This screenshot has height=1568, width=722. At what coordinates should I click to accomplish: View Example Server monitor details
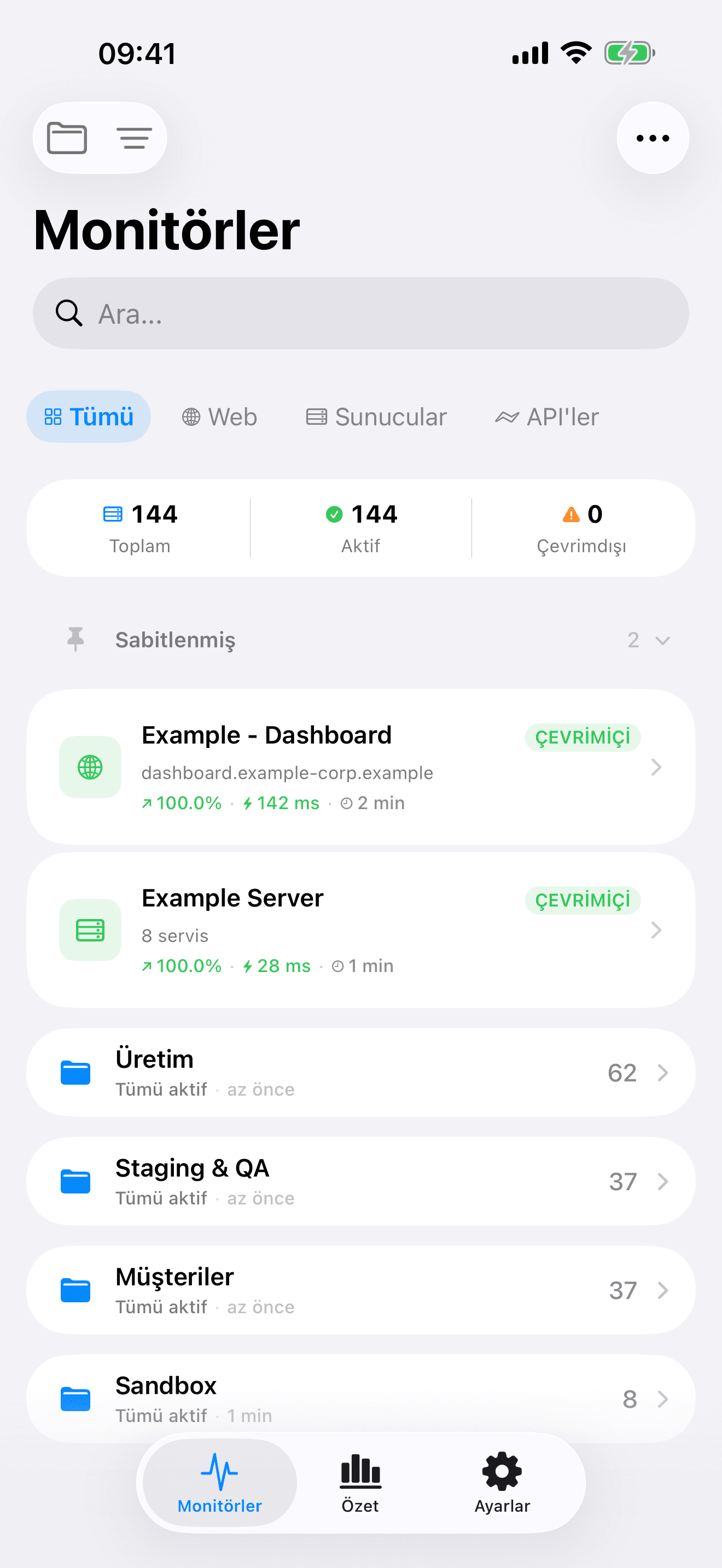pos(360,930)
